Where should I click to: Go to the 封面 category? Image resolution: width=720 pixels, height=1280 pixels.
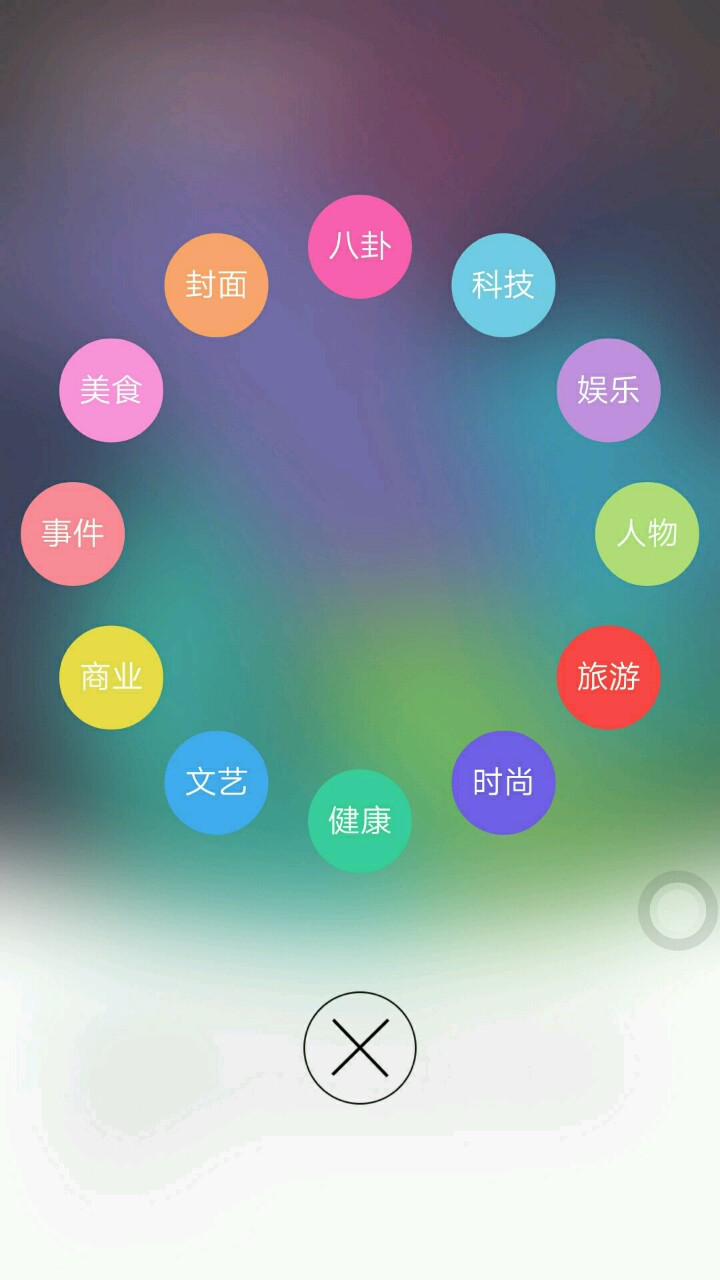[216, 285]
